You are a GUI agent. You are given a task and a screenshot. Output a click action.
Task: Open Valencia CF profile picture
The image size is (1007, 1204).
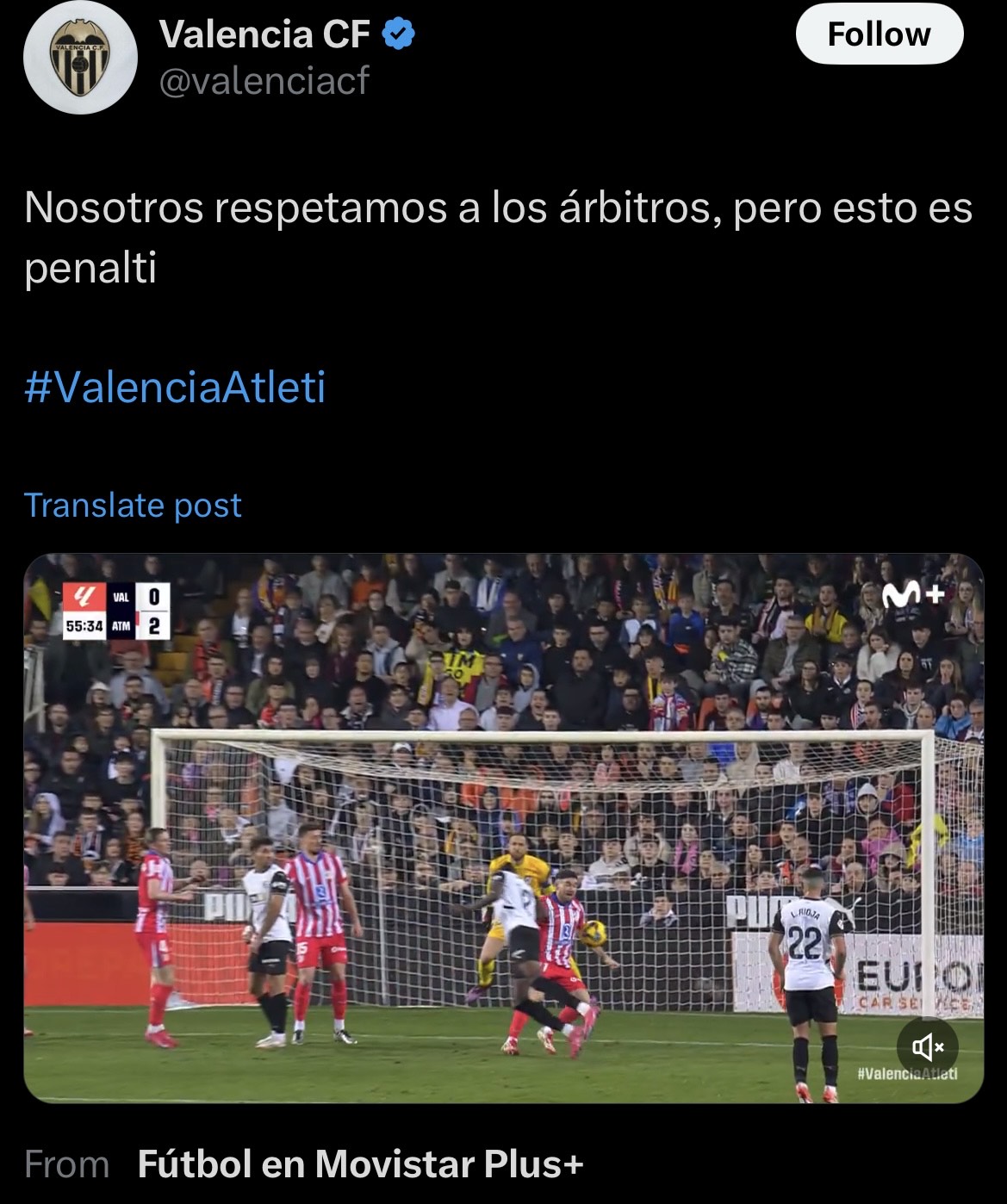click(x=79, y=59)
